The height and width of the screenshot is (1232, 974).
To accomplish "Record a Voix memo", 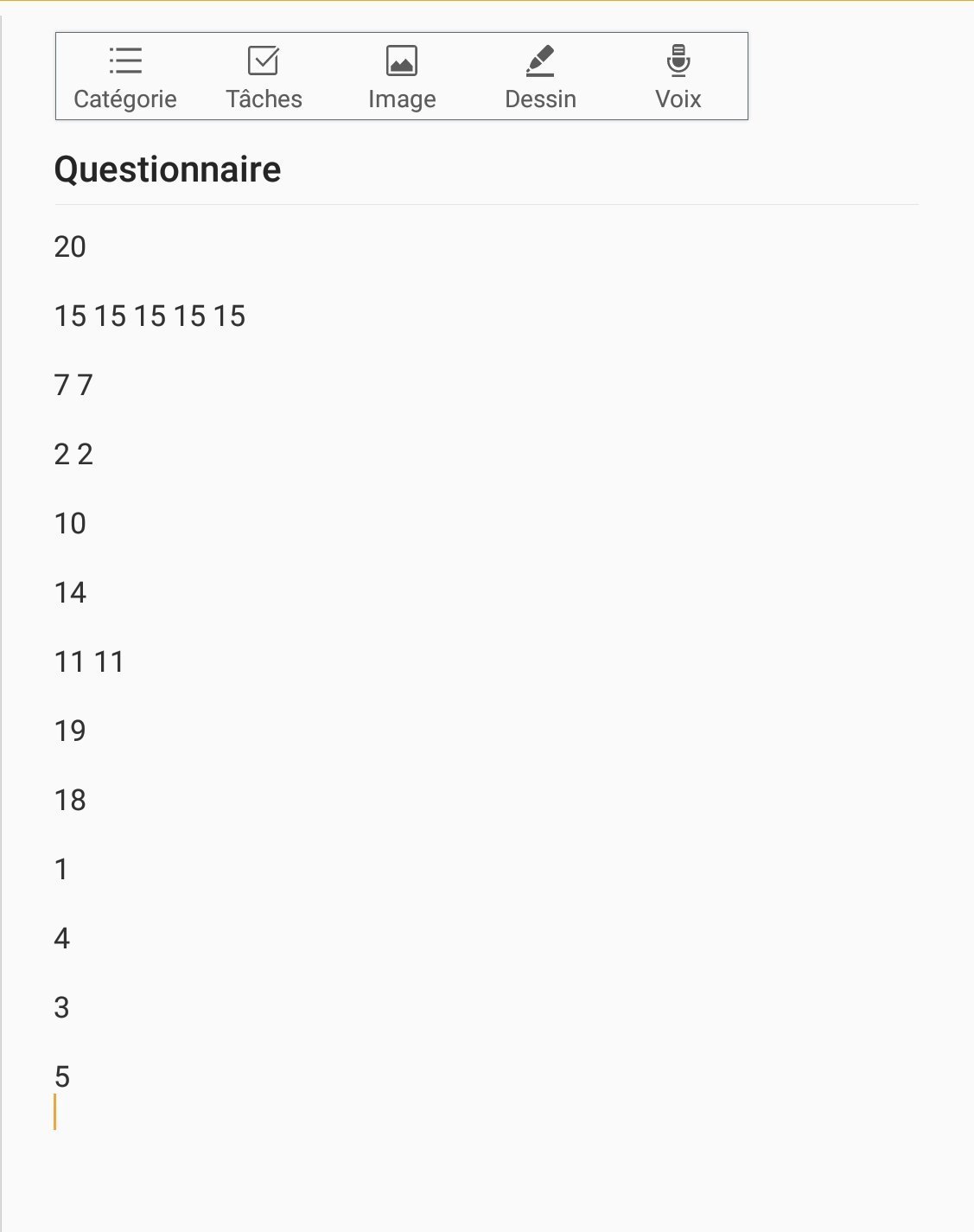I will [678, 78].
